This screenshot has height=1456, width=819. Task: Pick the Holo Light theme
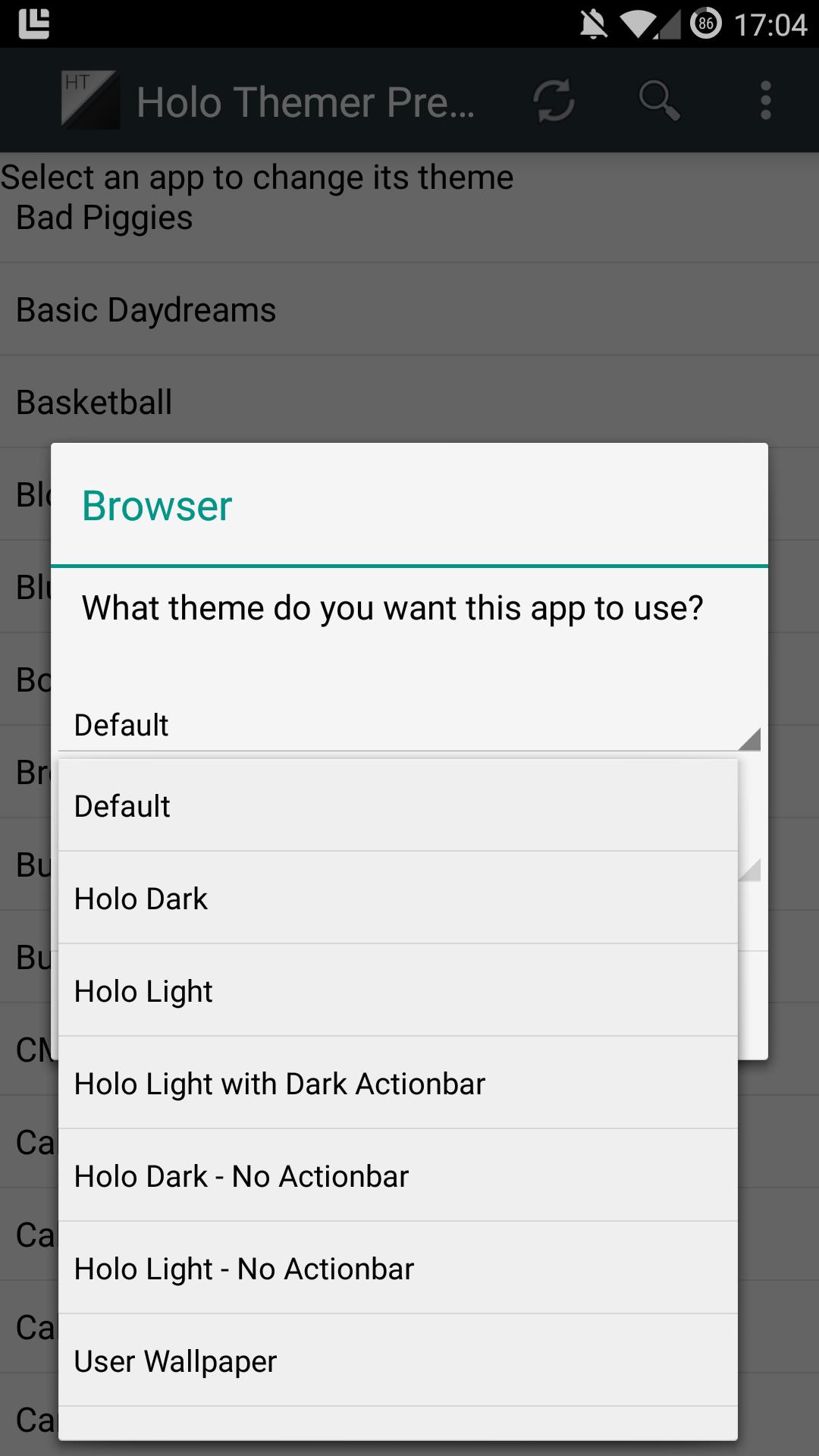(x=397, y=991)
